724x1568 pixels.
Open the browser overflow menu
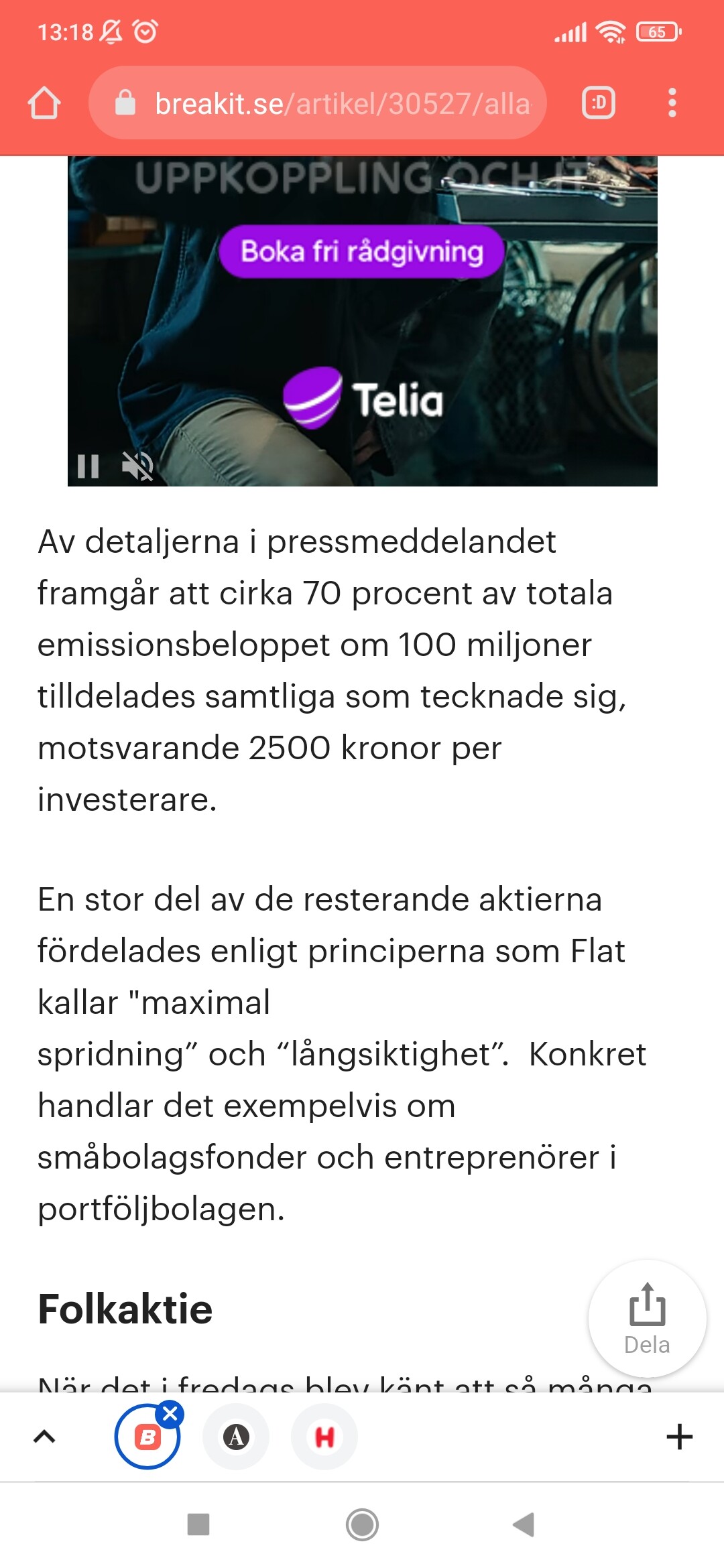pyautogui.click(x=672, y=103)
